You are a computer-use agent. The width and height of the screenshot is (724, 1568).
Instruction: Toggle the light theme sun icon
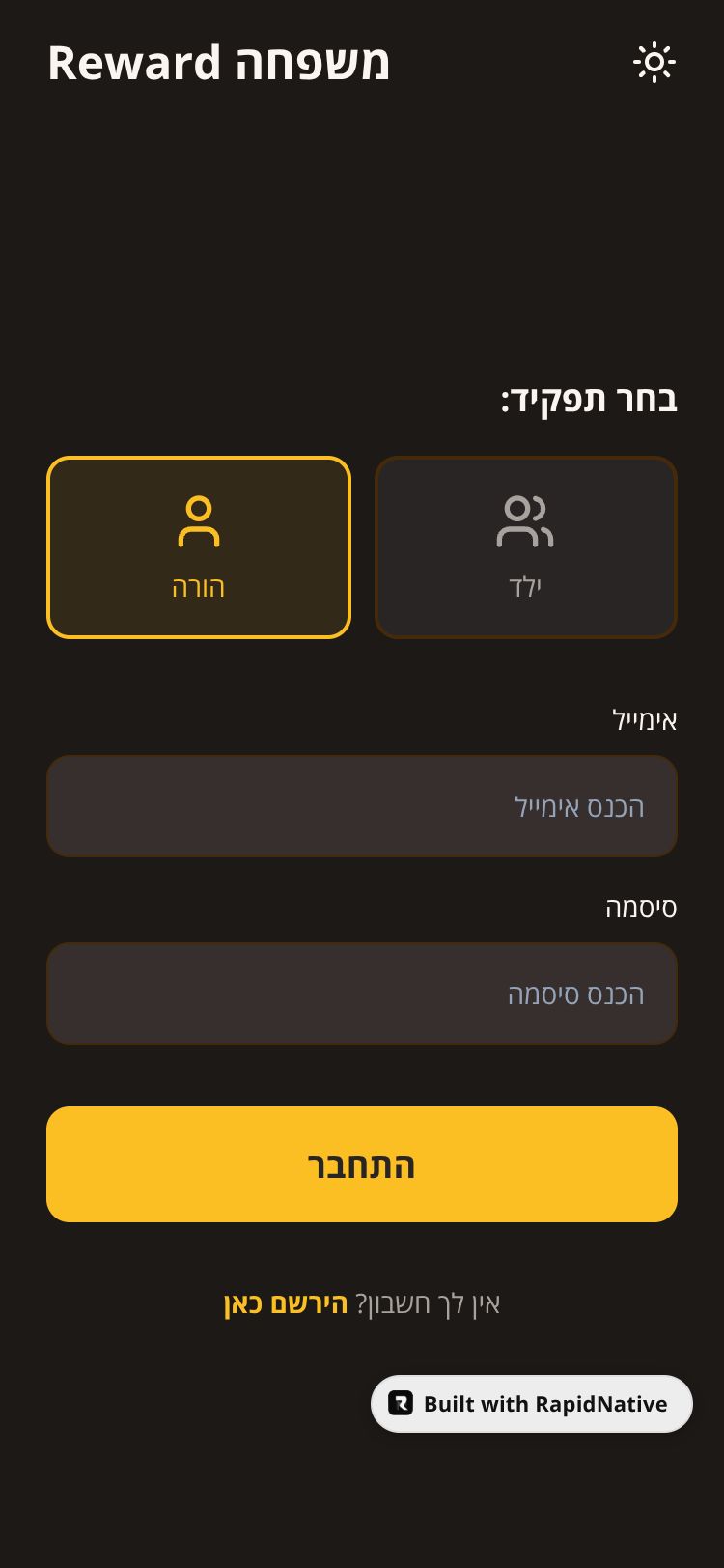point(654,62)
